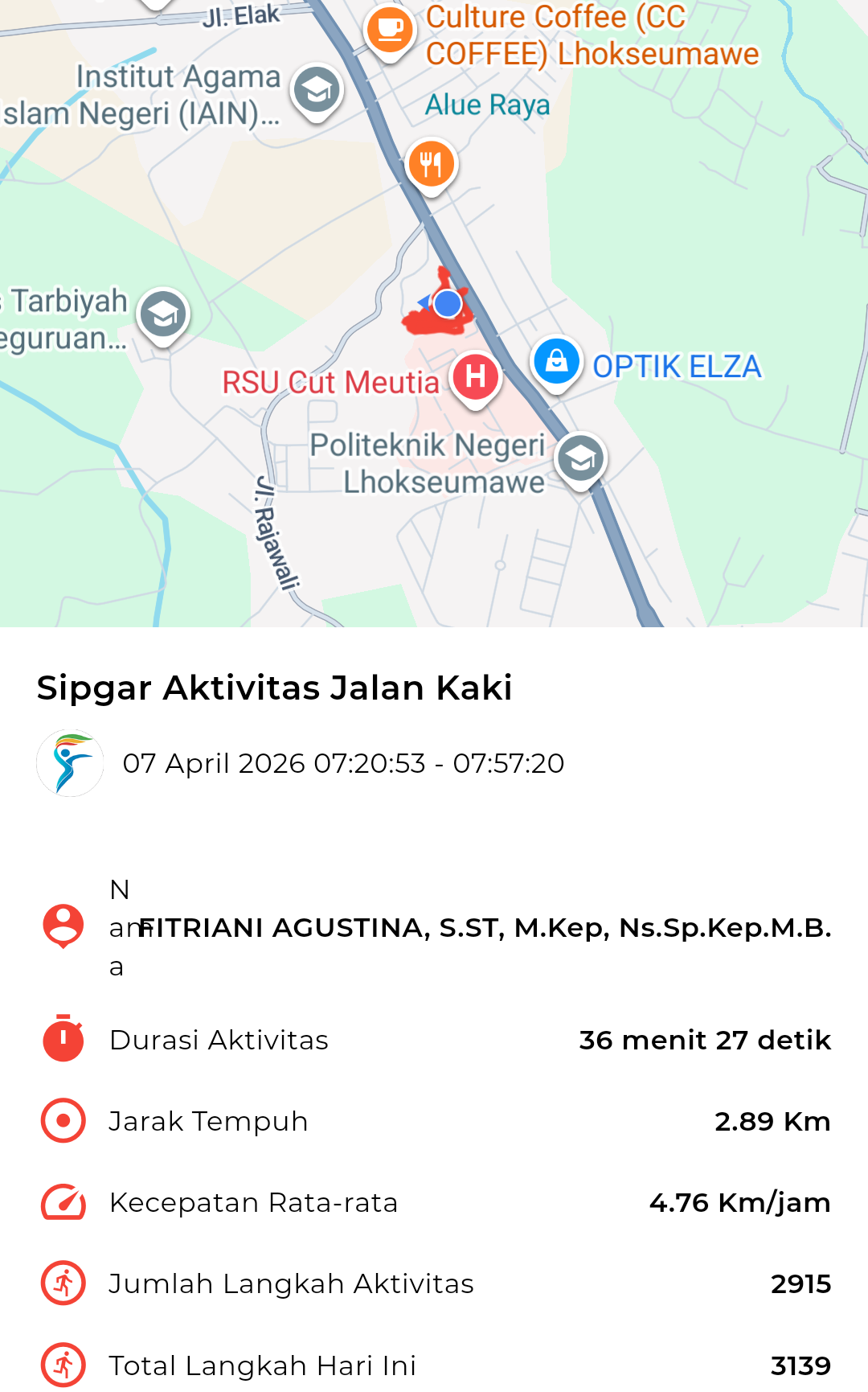Select the Institut Agama Islam Negeri marker
Screen dimensions: 868x1392
coord(317,90)
